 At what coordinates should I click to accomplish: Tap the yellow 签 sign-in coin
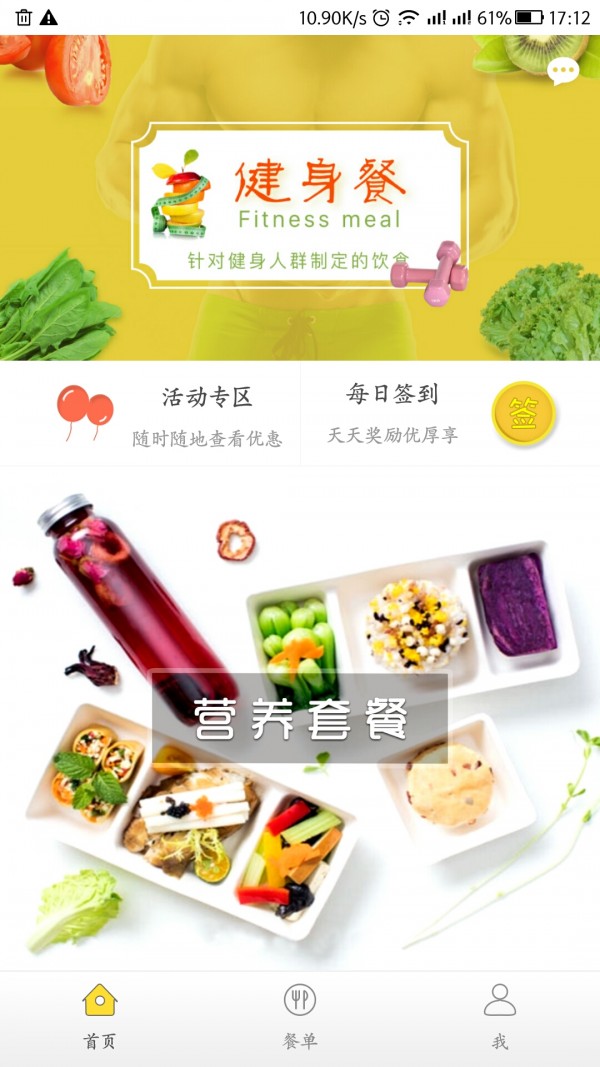click(523, 414)
